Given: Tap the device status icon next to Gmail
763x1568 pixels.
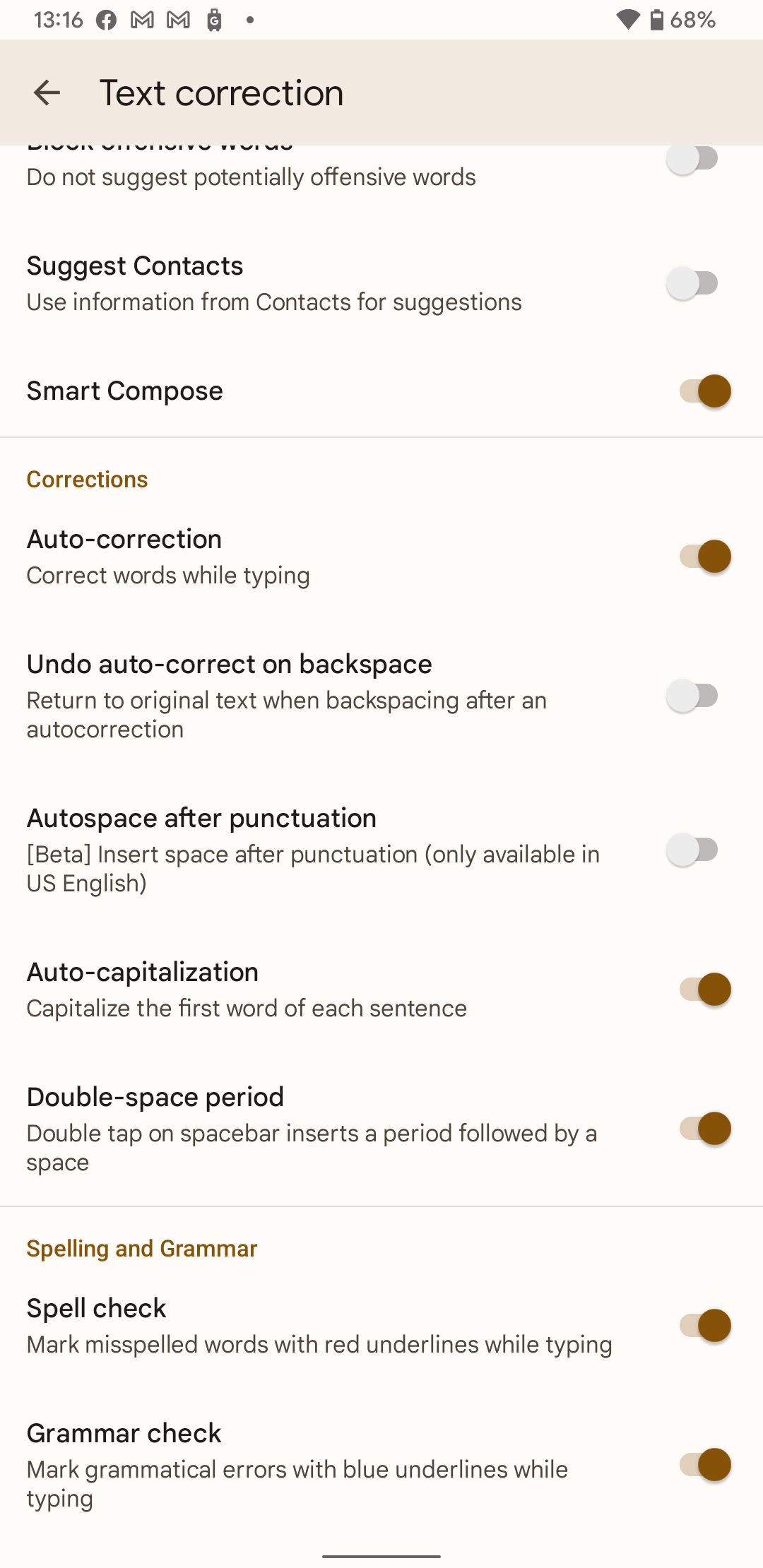Looking at the screenshot, I should (x=214, y=20).
